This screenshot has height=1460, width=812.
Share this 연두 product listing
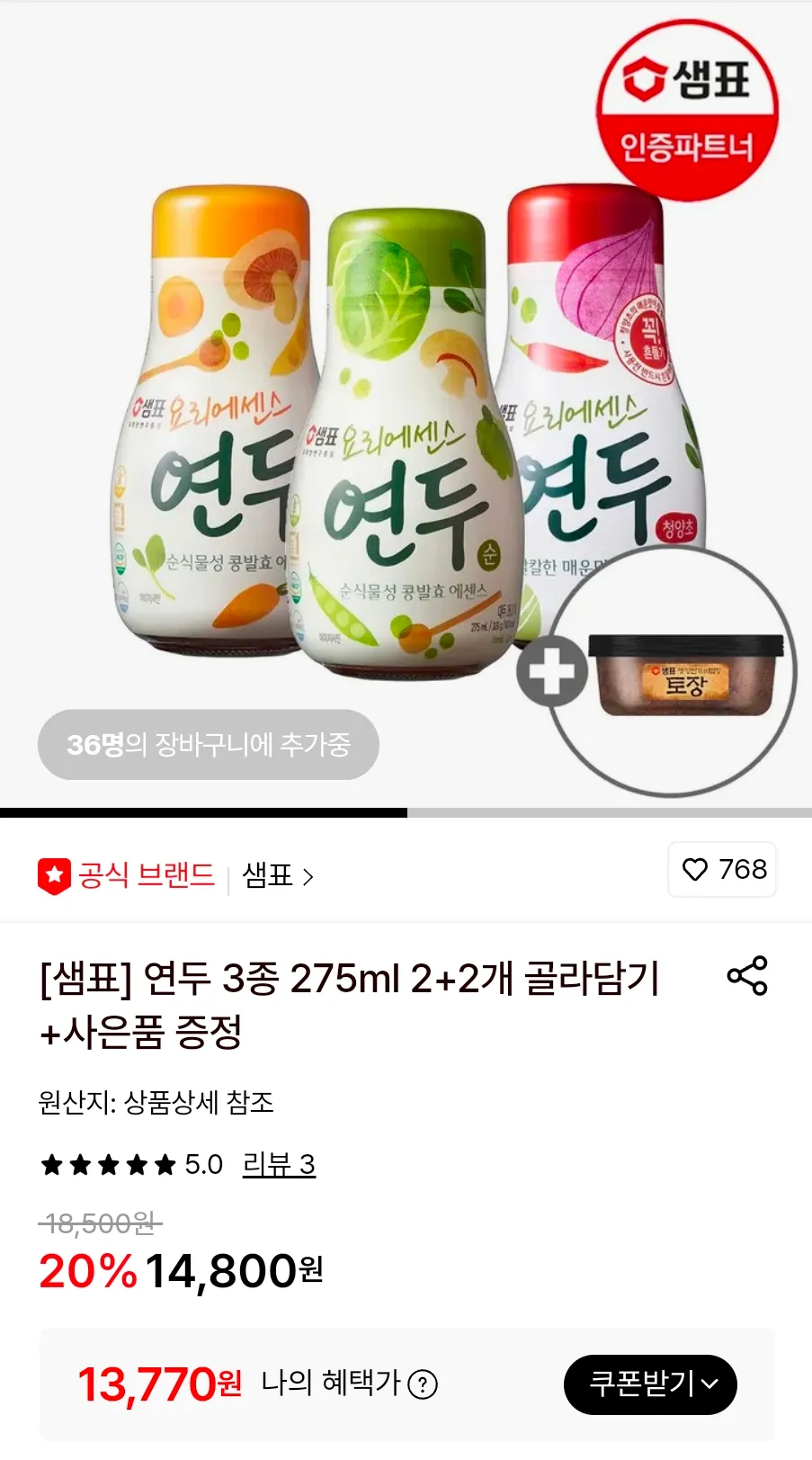(x=746, y=976)
